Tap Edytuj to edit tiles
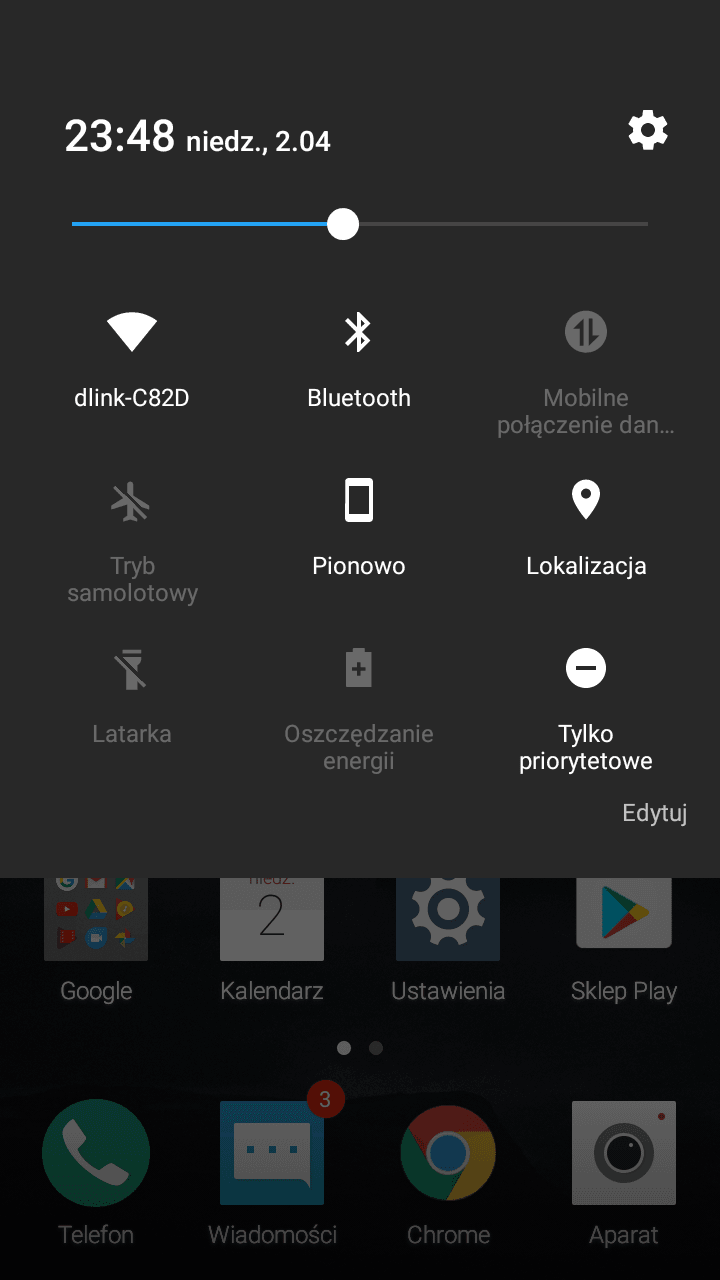This screenshot has height=1280, width=720. [654, 813]
